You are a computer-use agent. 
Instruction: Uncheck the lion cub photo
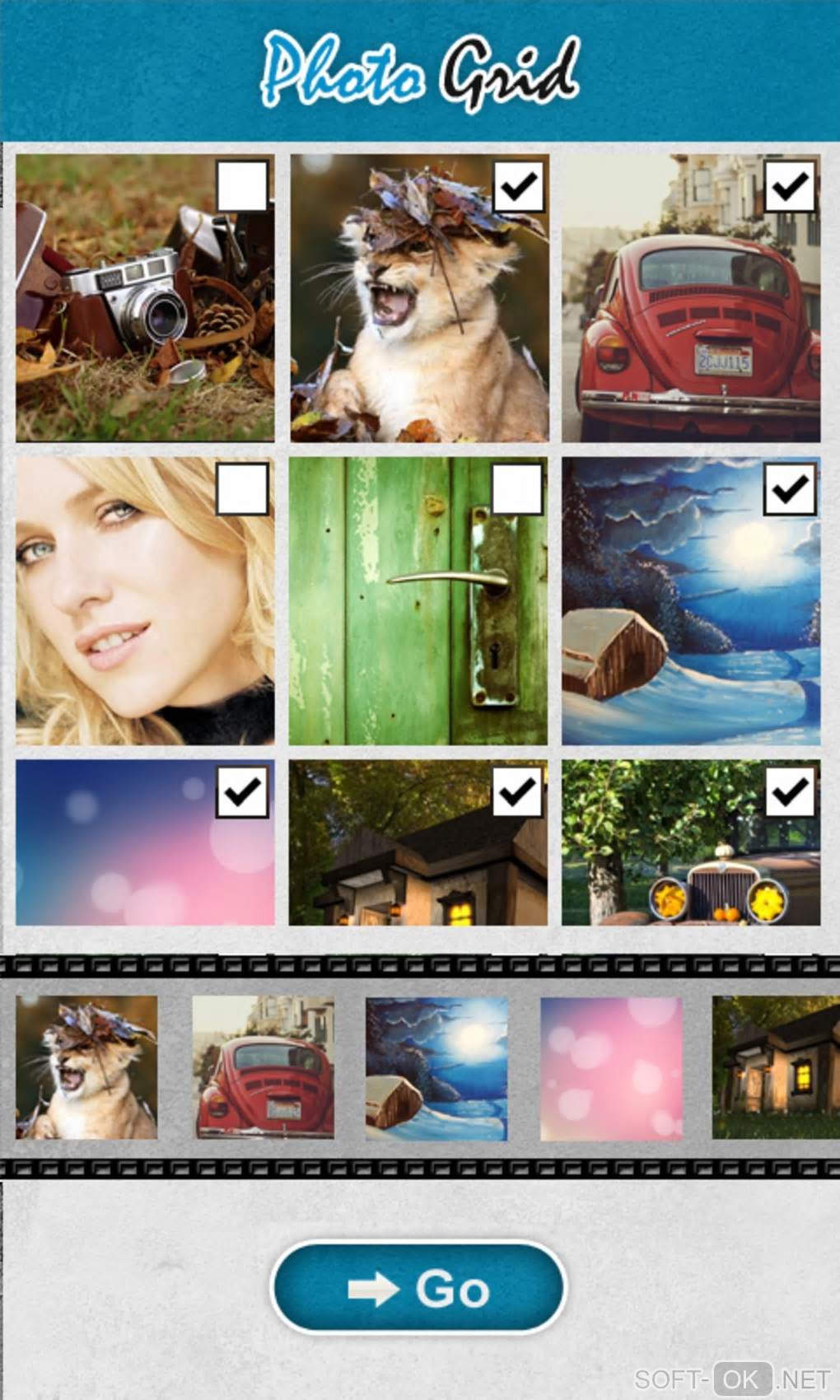(x=518, y=187)
